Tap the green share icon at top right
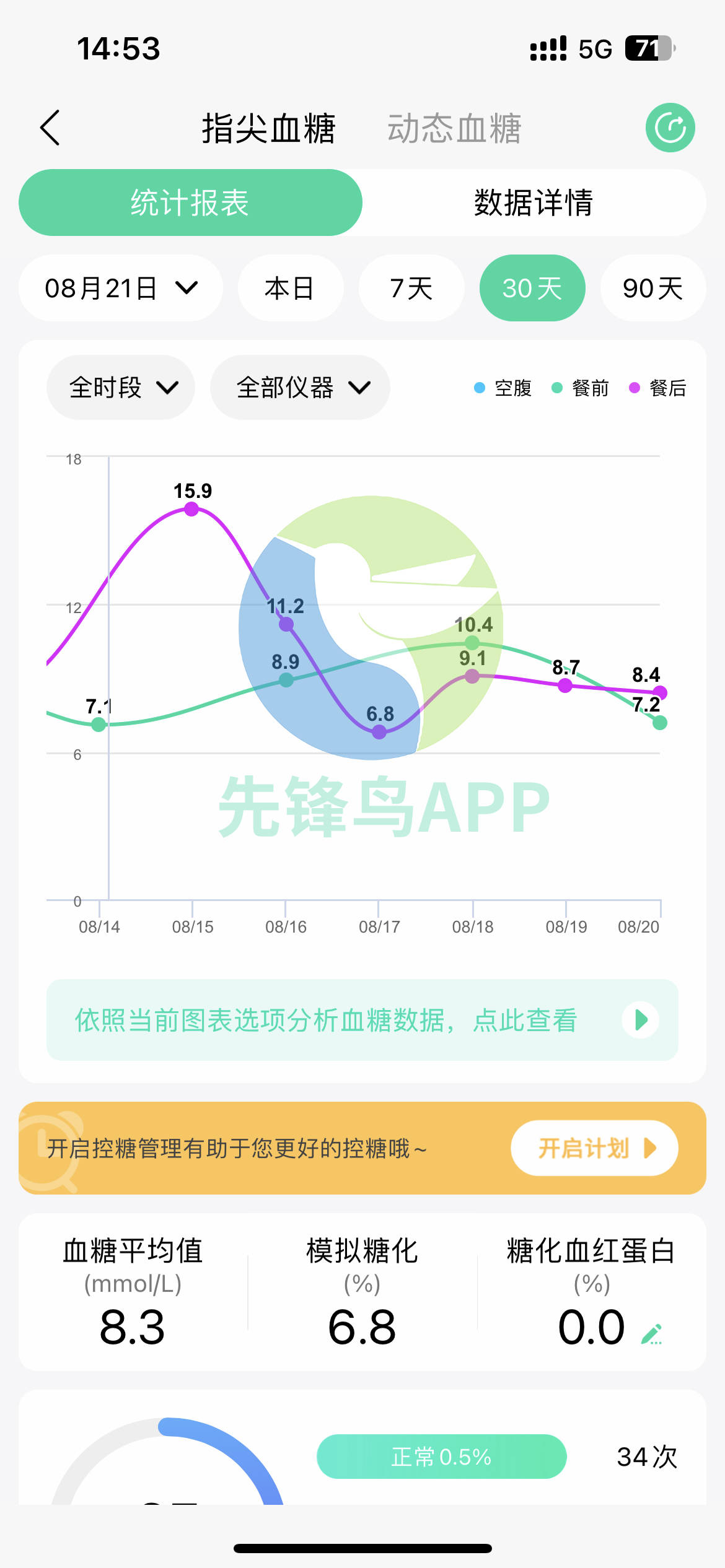725x1568 pixels. pos(670,128)
